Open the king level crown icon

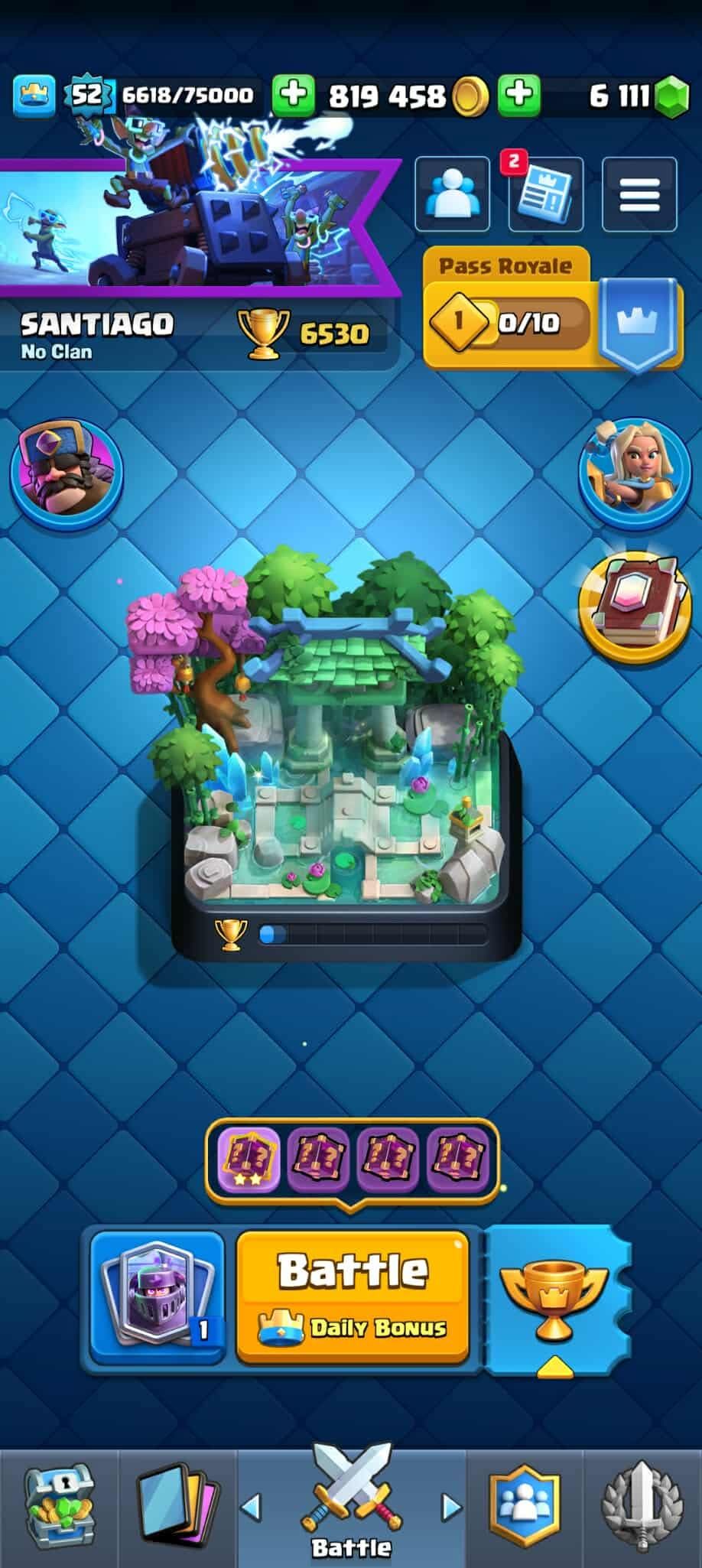coord(34,95)
